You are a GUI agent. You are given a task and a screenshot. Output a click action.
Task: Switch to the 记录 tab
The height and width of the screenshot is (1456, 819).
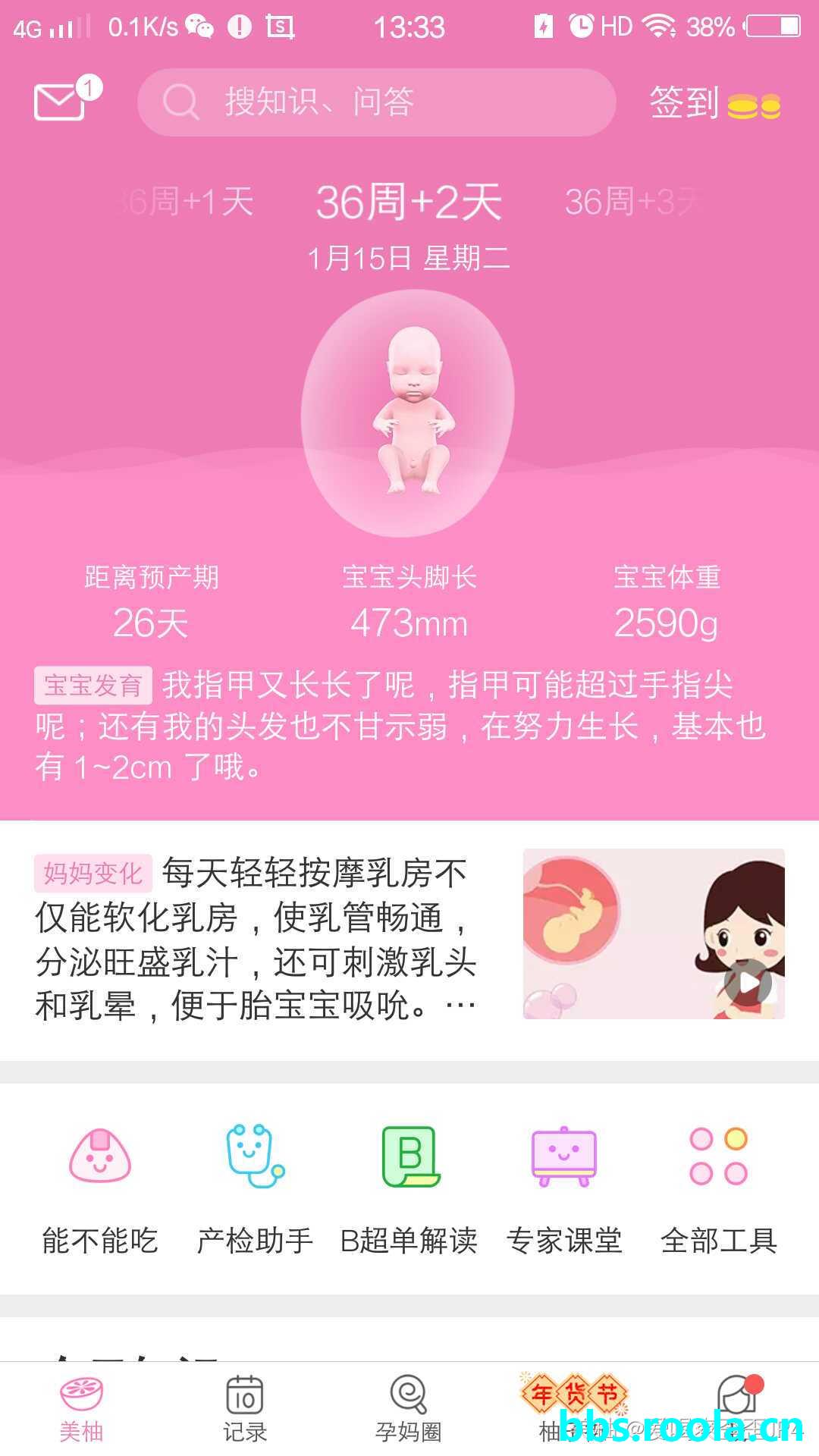click(x=245, y=1408)
